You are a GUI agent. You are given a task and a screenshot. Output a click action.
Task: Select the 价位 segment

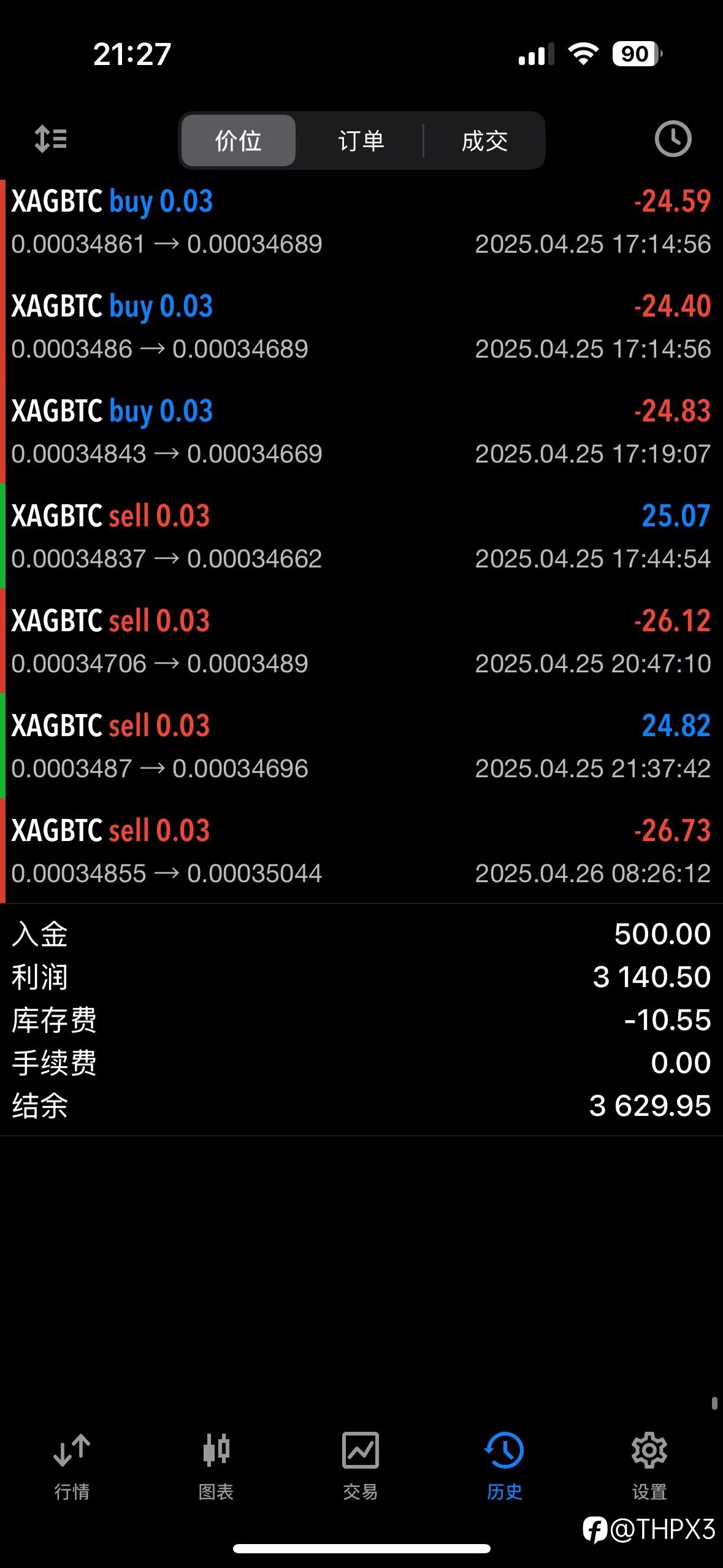239,140
